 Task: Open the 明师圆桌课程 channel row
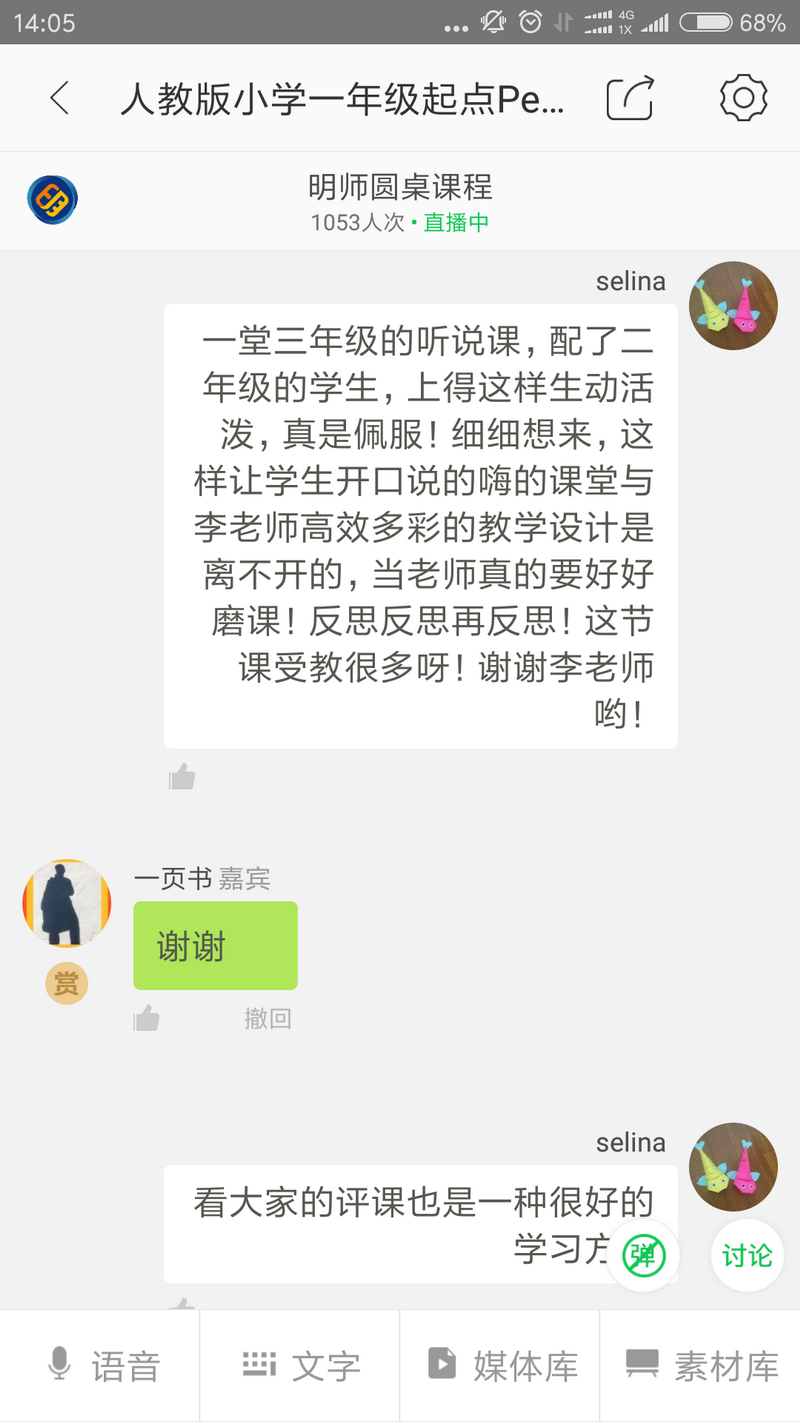click(400, 201)
